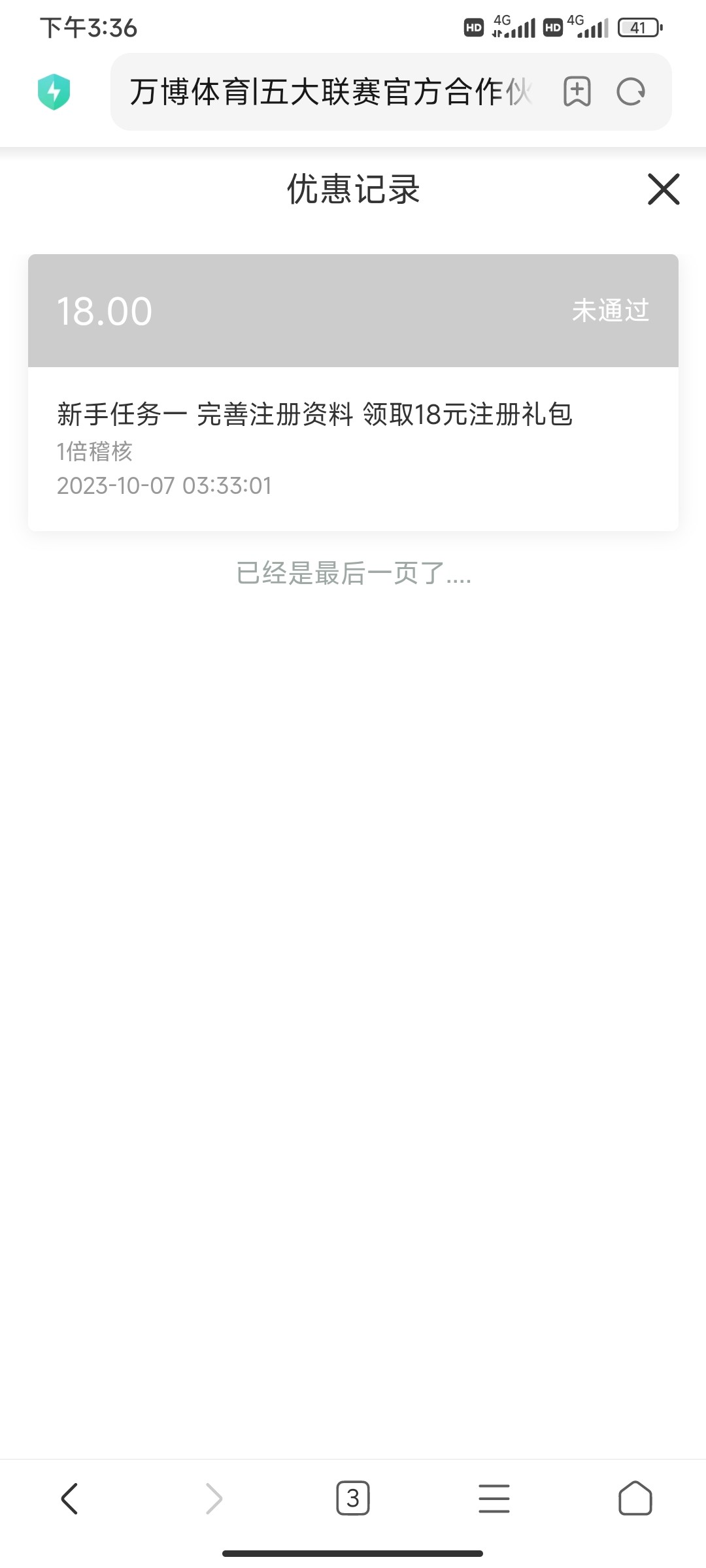Tap the refresh icon to reload page

630,92
